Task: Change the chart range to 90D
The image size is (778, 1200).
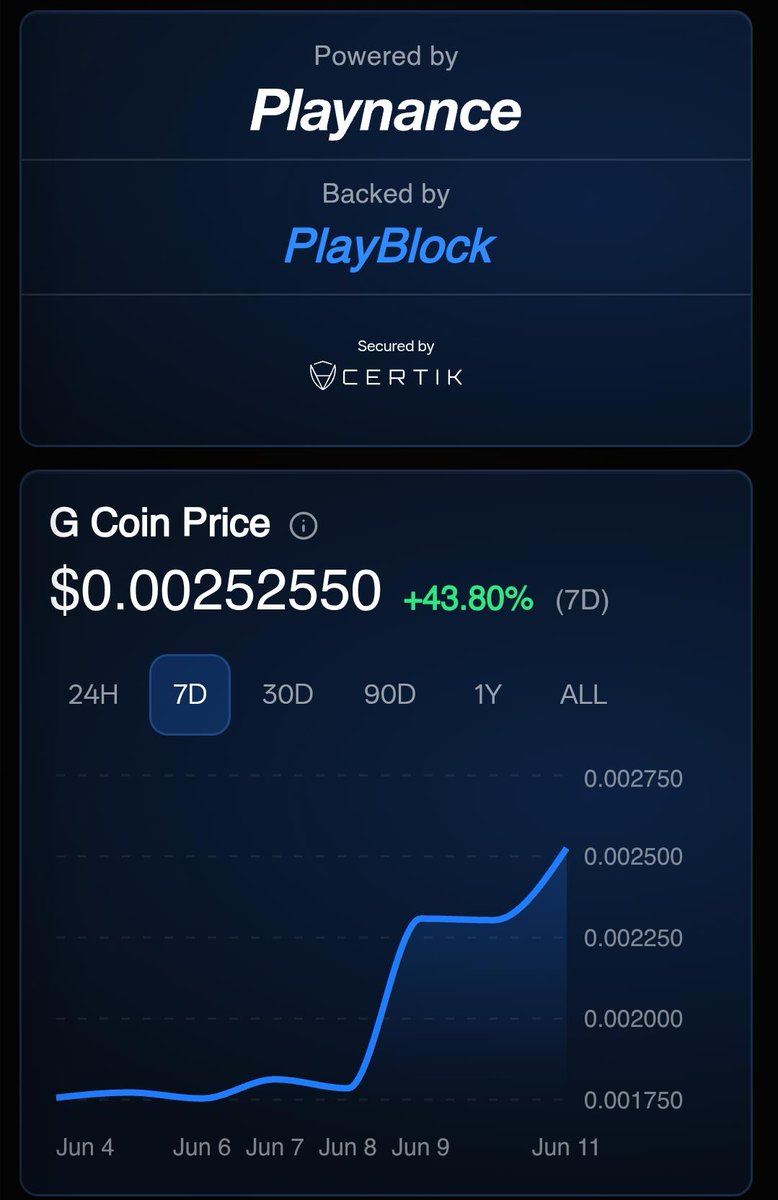Action: pyautogui.click(x=389, y=694)
